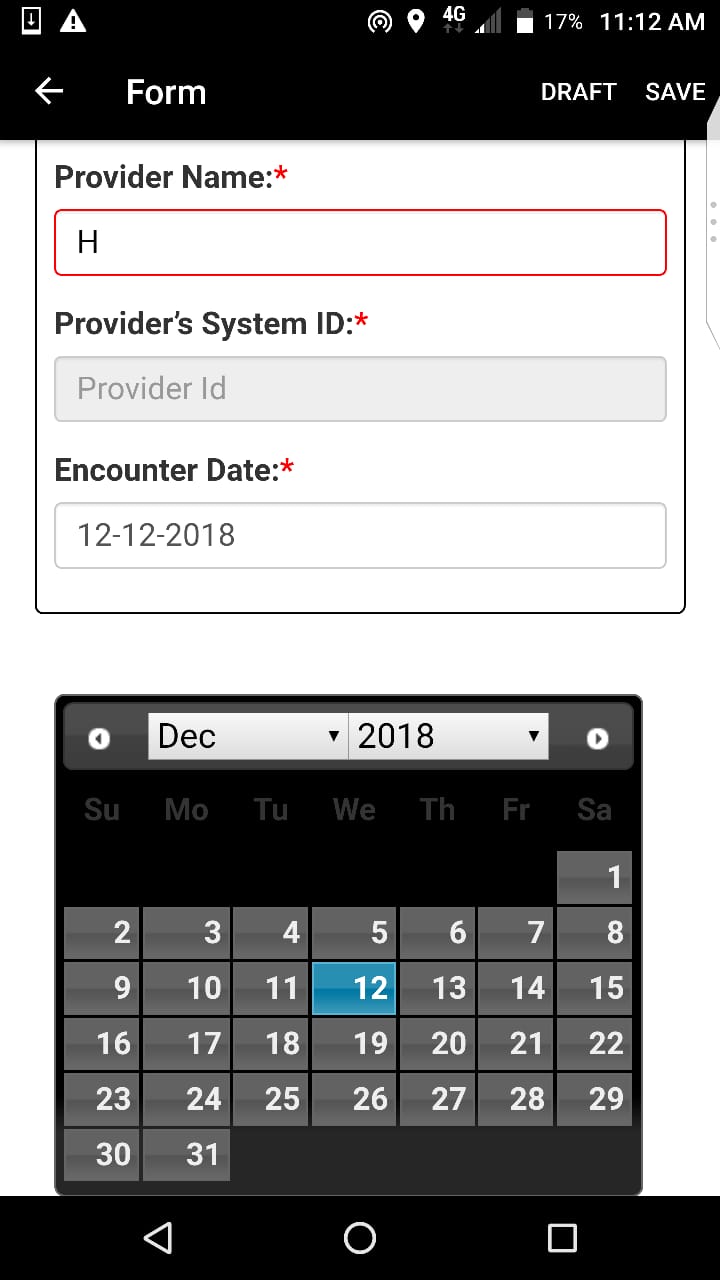Go back using the app bar arrow

49,92
